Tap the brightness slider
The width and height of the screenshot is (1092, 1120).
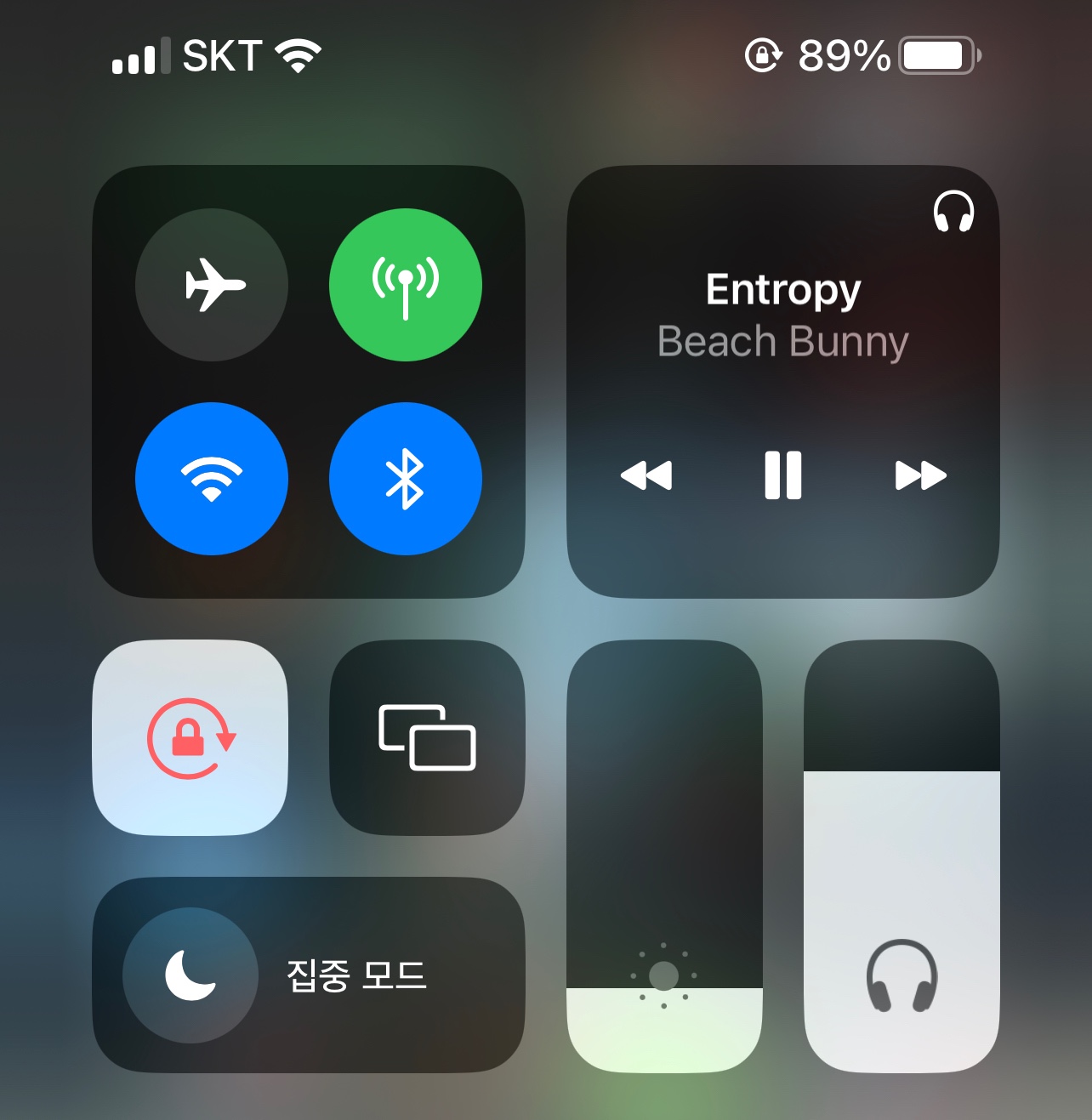[x=664, y=856]
